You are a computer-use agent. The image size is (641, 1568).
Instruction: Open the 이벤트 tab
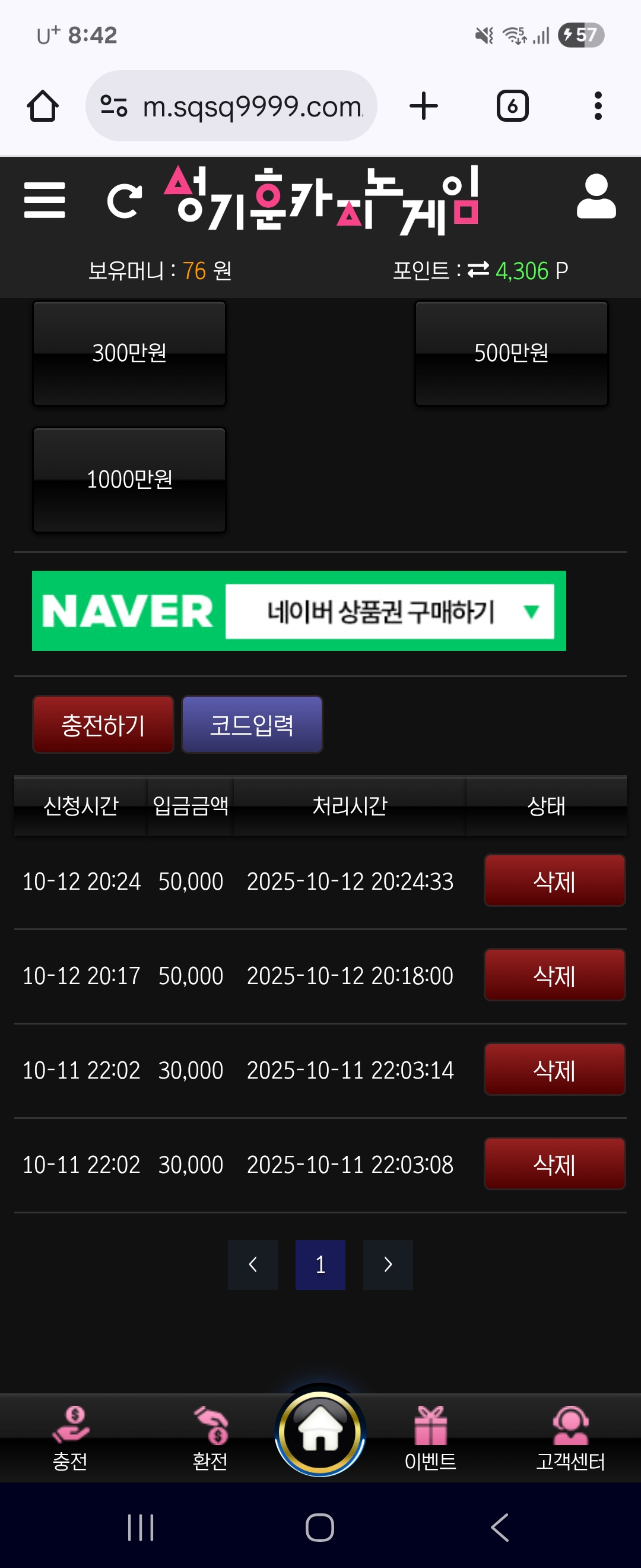coord(430,1438)
